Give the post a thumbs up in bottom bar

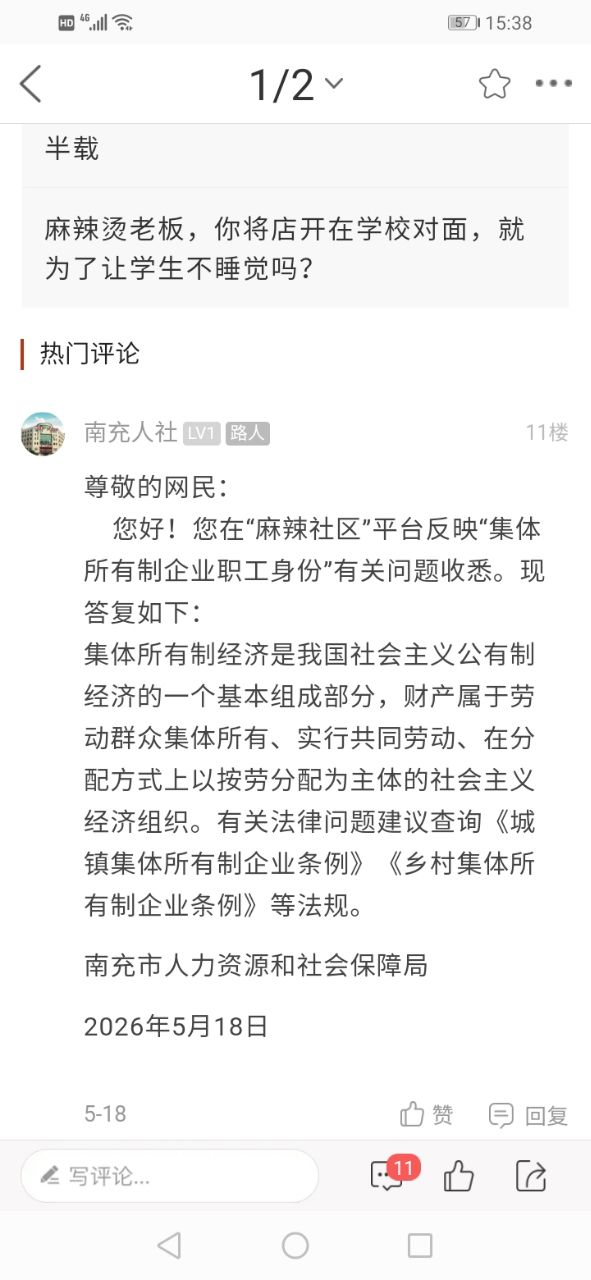click(458, 1176)
